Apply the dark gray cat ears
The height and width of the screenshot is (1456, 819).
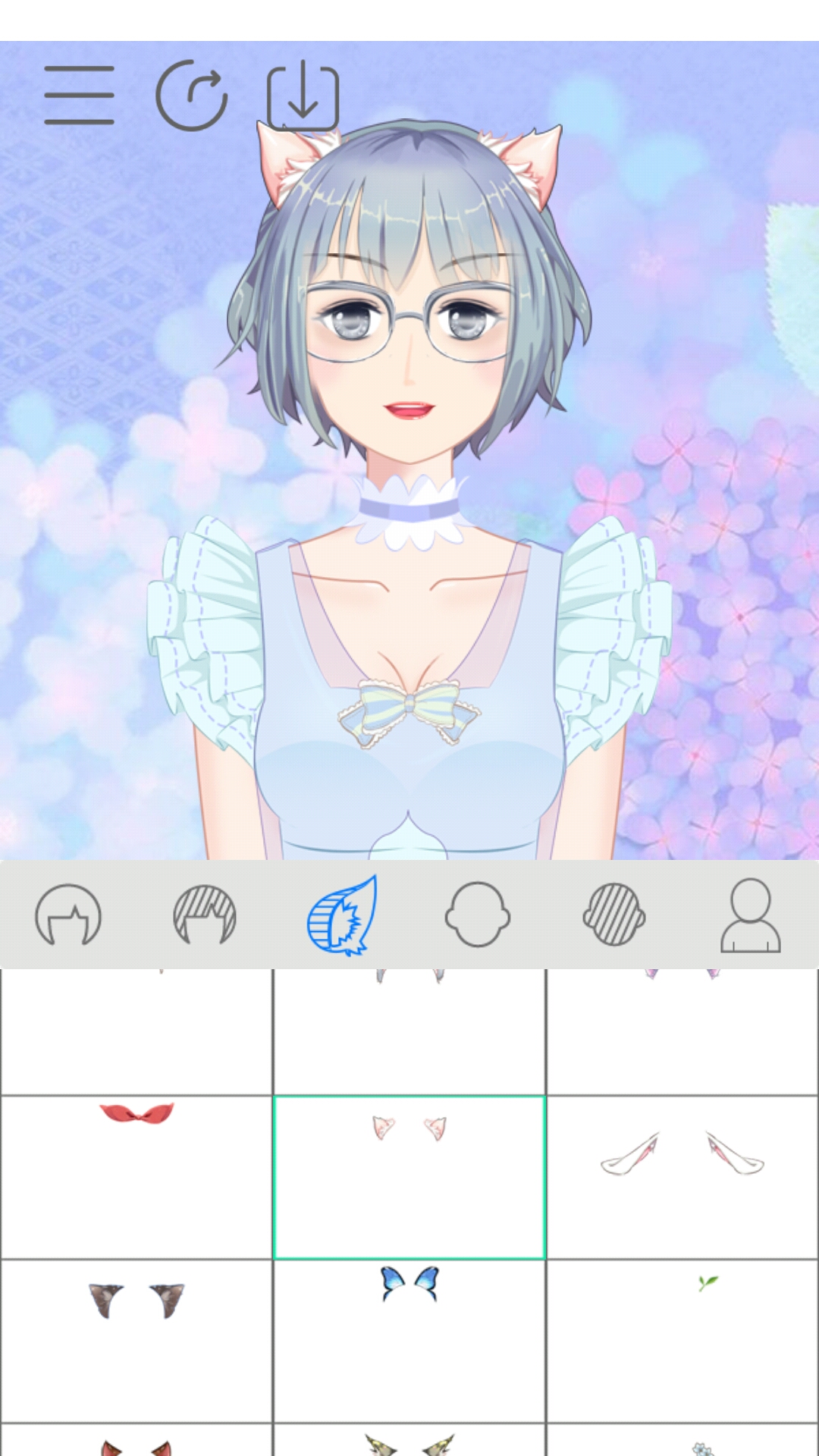[x=136, y=1341]
